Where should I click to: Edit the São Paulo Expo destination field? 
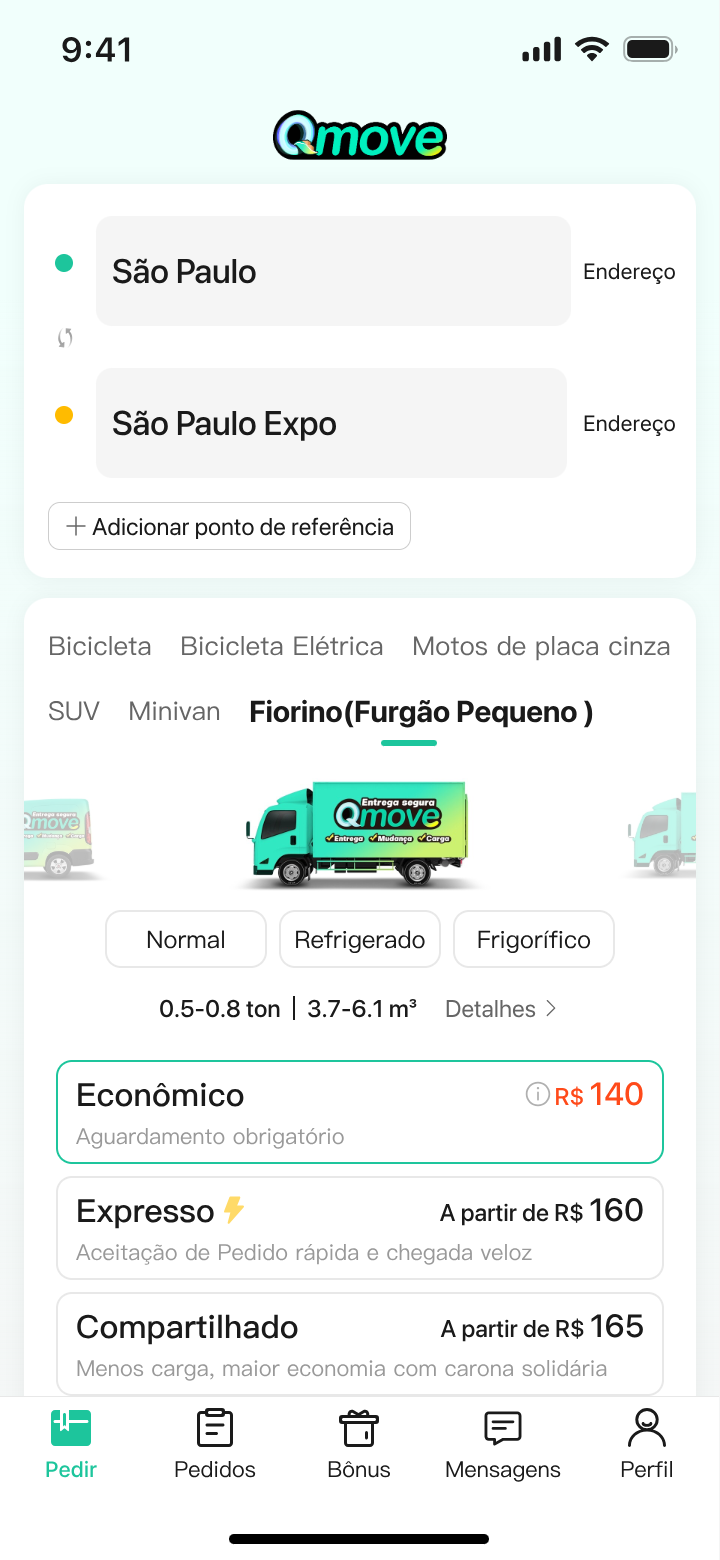click(331, 423)
